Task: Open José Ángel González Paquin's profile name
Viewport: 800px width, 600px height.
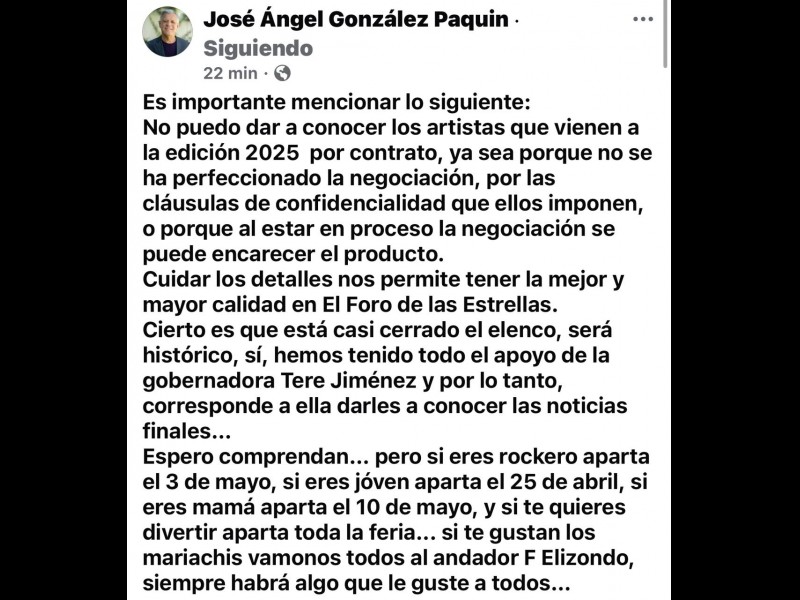Action: pyautogui.click(x=355, y=20)
